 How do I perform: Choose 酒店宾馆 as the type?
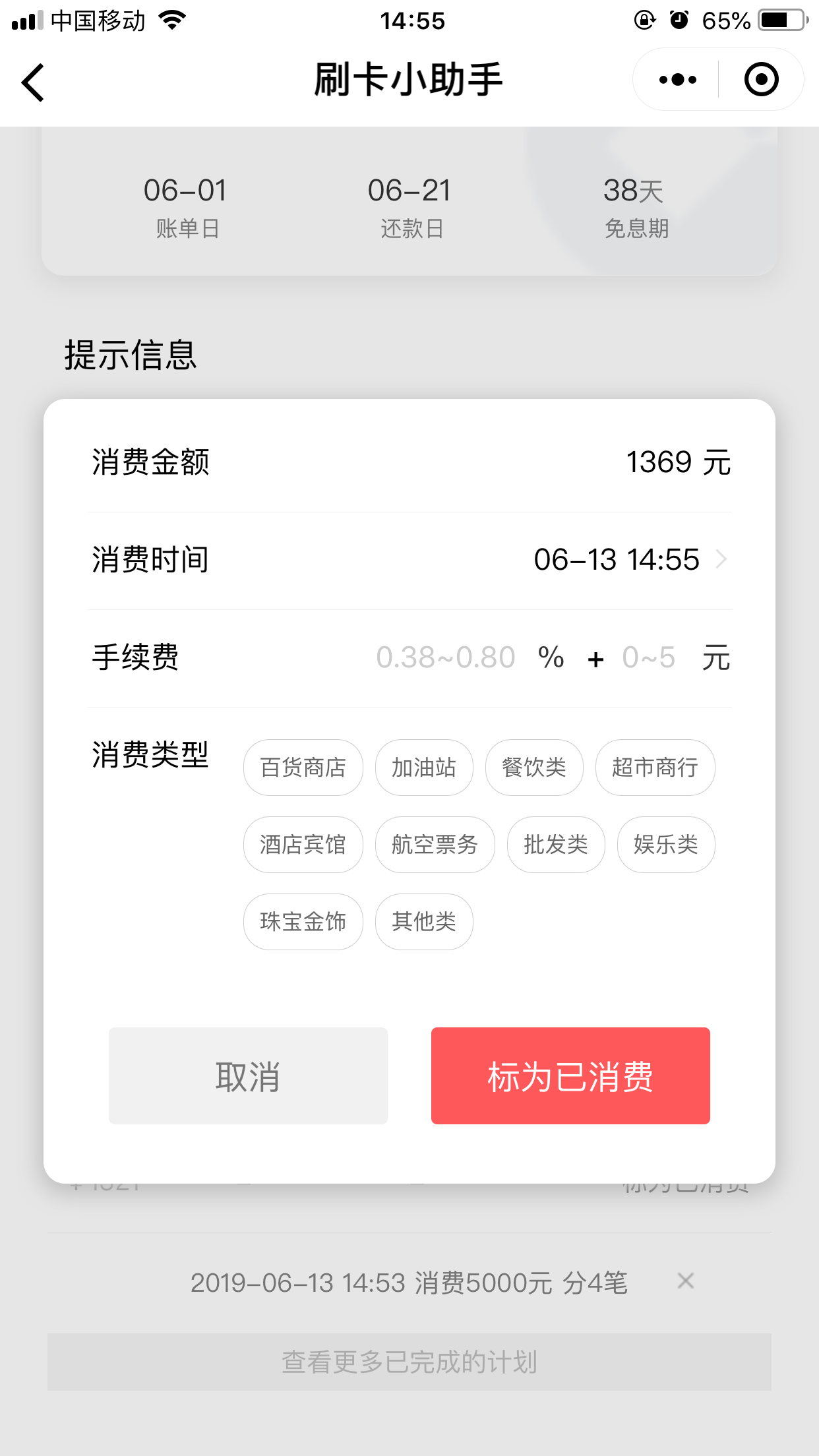tap(303, 845)
